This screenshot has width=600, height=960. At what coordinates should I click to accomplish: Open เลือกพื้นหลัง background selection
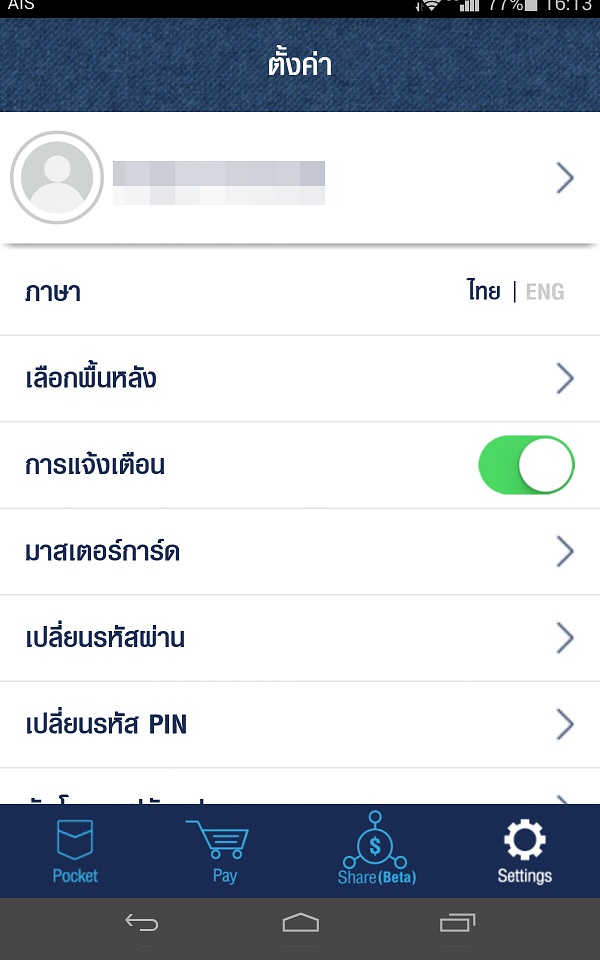(300, 378)
